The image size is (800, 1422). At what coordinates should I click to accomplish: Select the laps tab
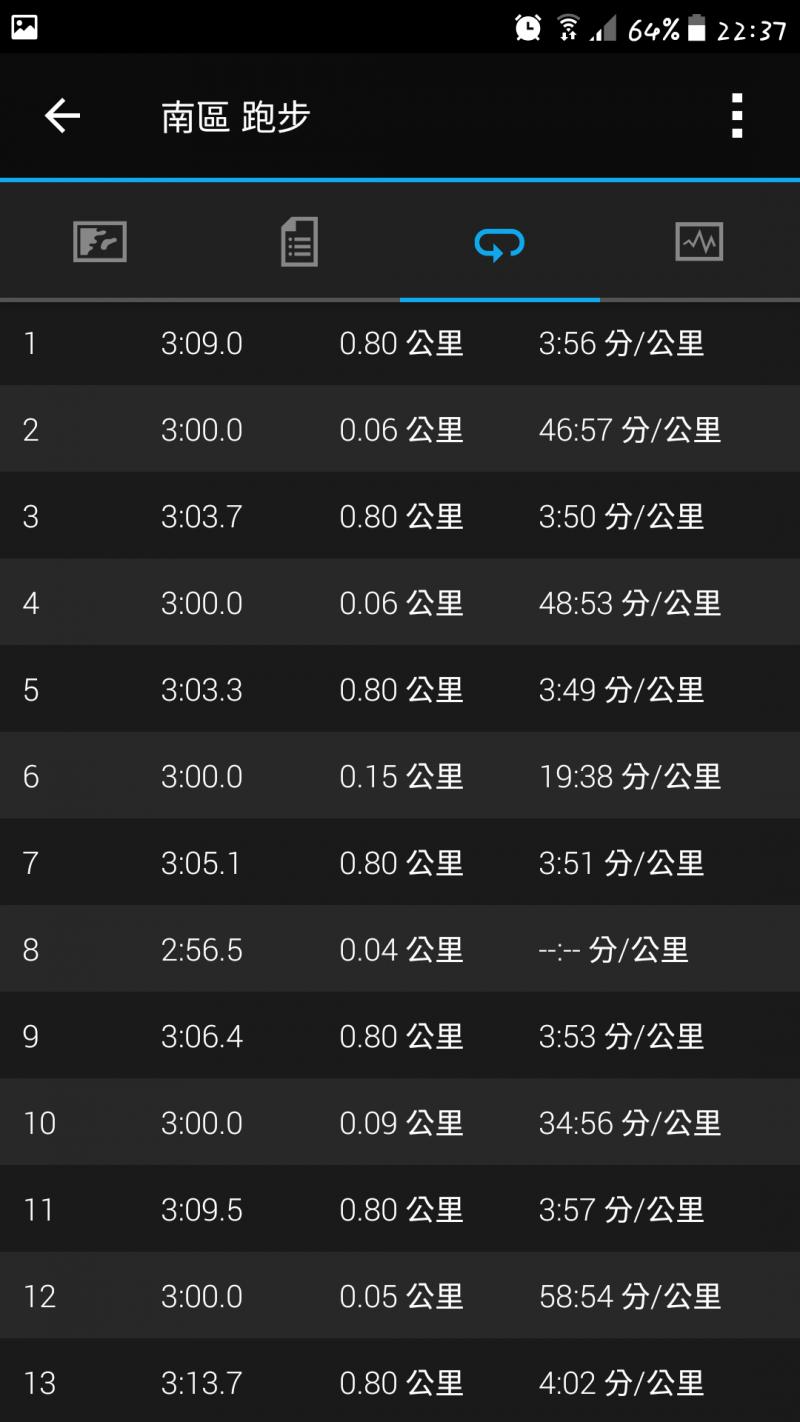point(499,242)
